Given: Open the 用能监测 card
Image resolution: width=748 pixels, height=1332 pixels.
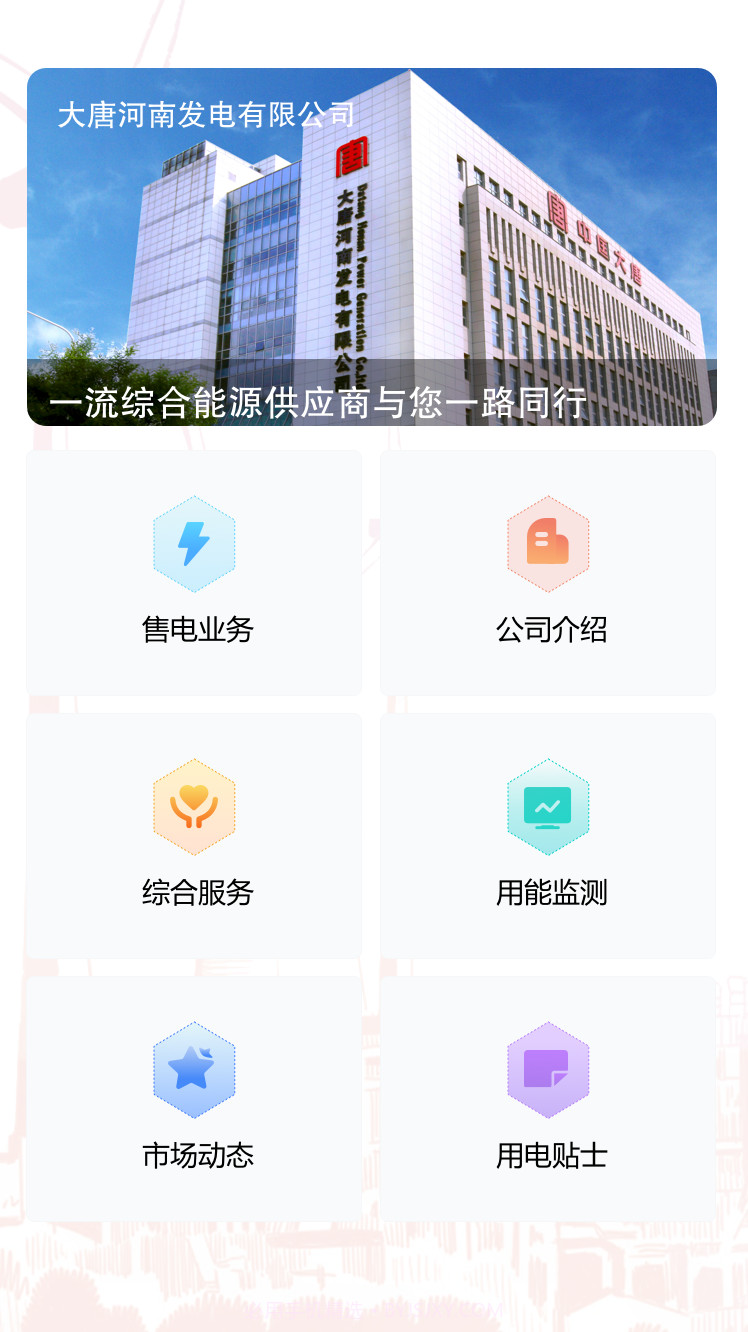Looking at the screenshot, I should click(x=548, y=835).
